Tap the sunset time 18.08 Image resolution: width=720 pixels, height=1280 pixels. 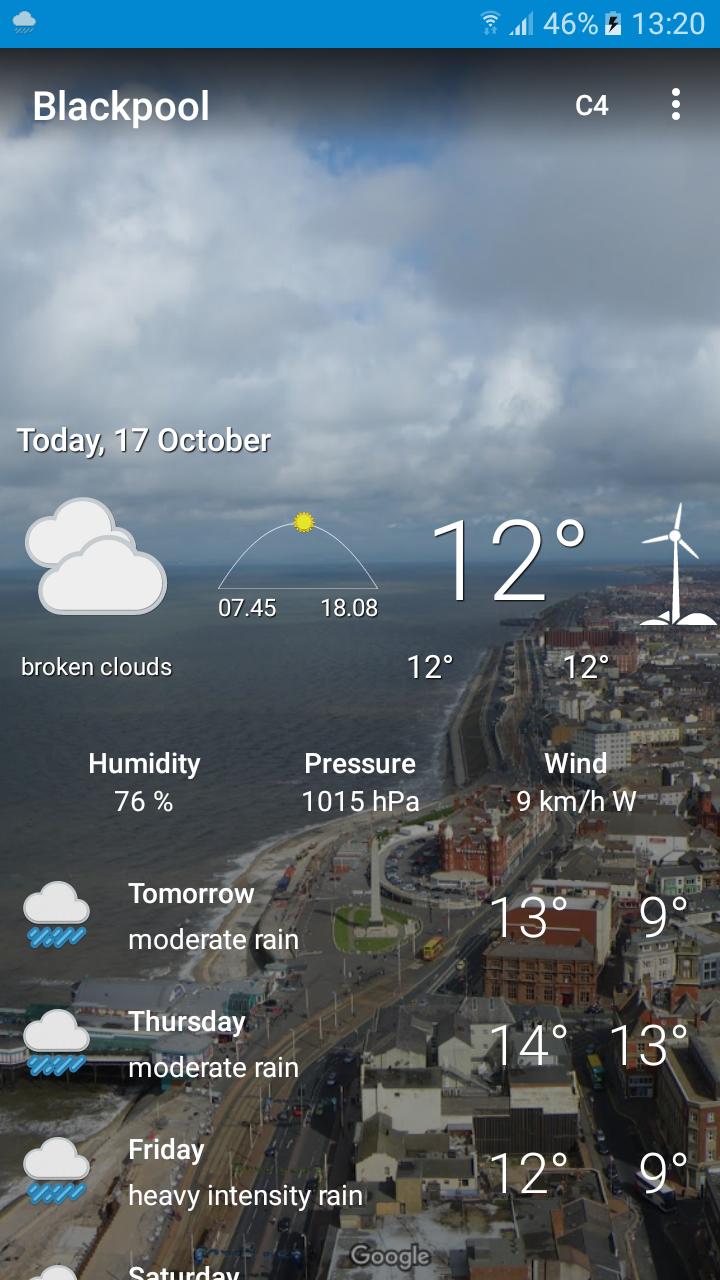coord(349,607)
